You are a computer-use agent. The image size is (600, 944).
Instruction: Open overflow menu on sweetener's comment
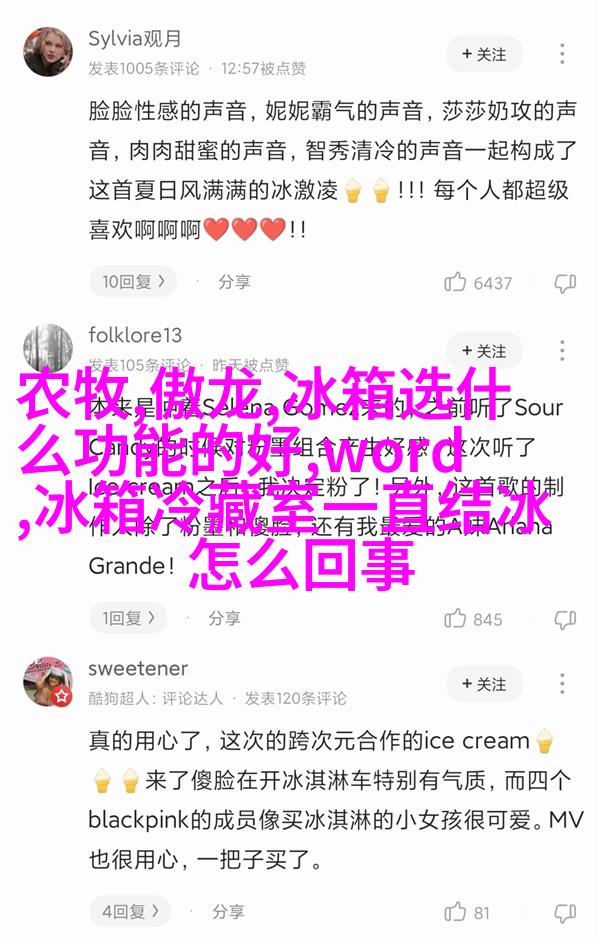pyautogui.click(x=563, y=684)
